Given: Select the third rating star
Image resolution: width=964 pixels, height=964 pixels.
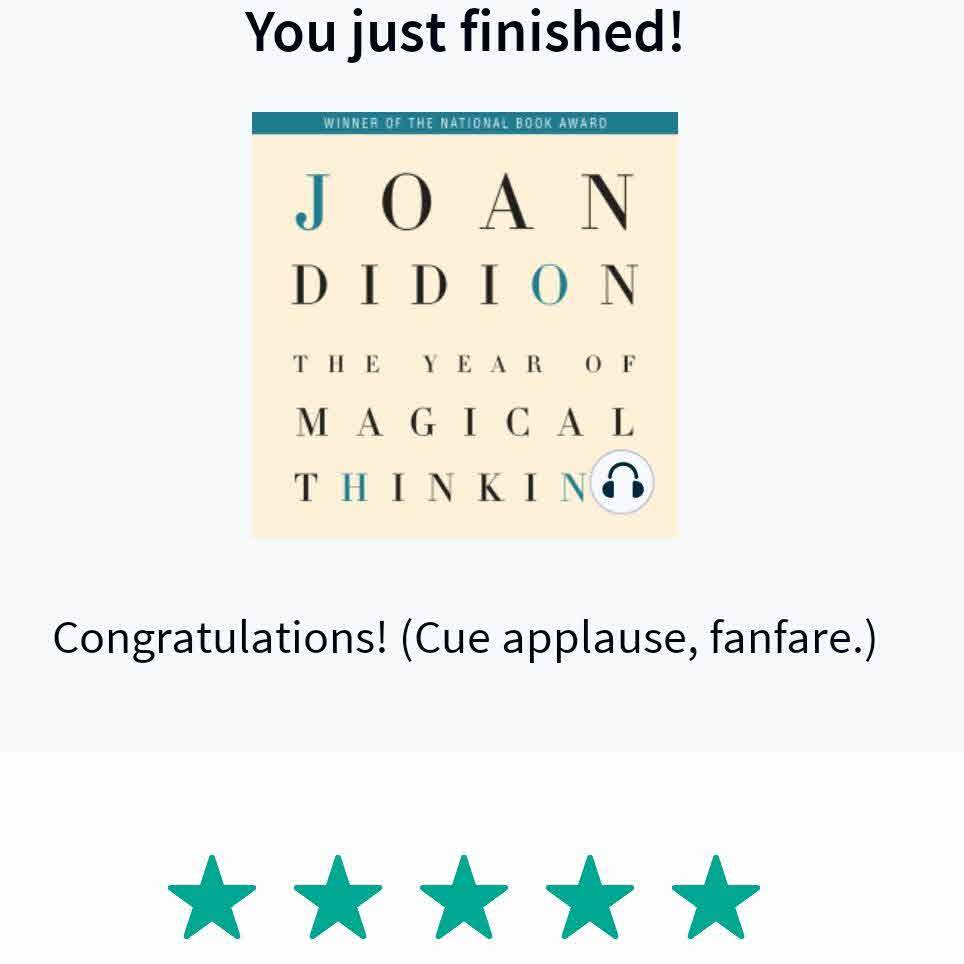Looking at the screenshot, I should (x=464, y=898).
